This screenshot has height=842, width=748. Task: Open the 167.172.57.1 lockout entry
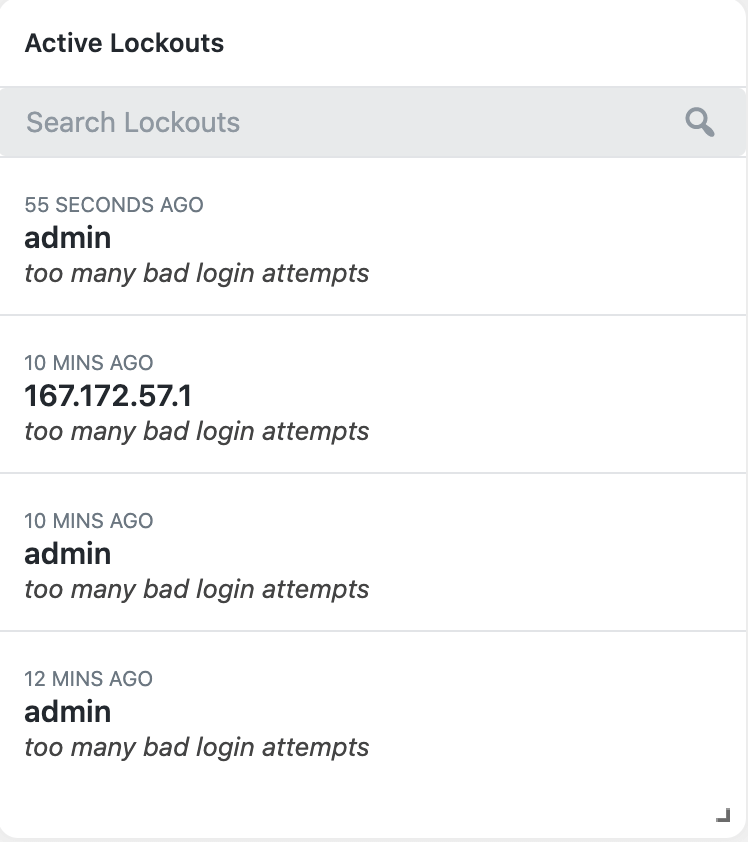point(108,396)
